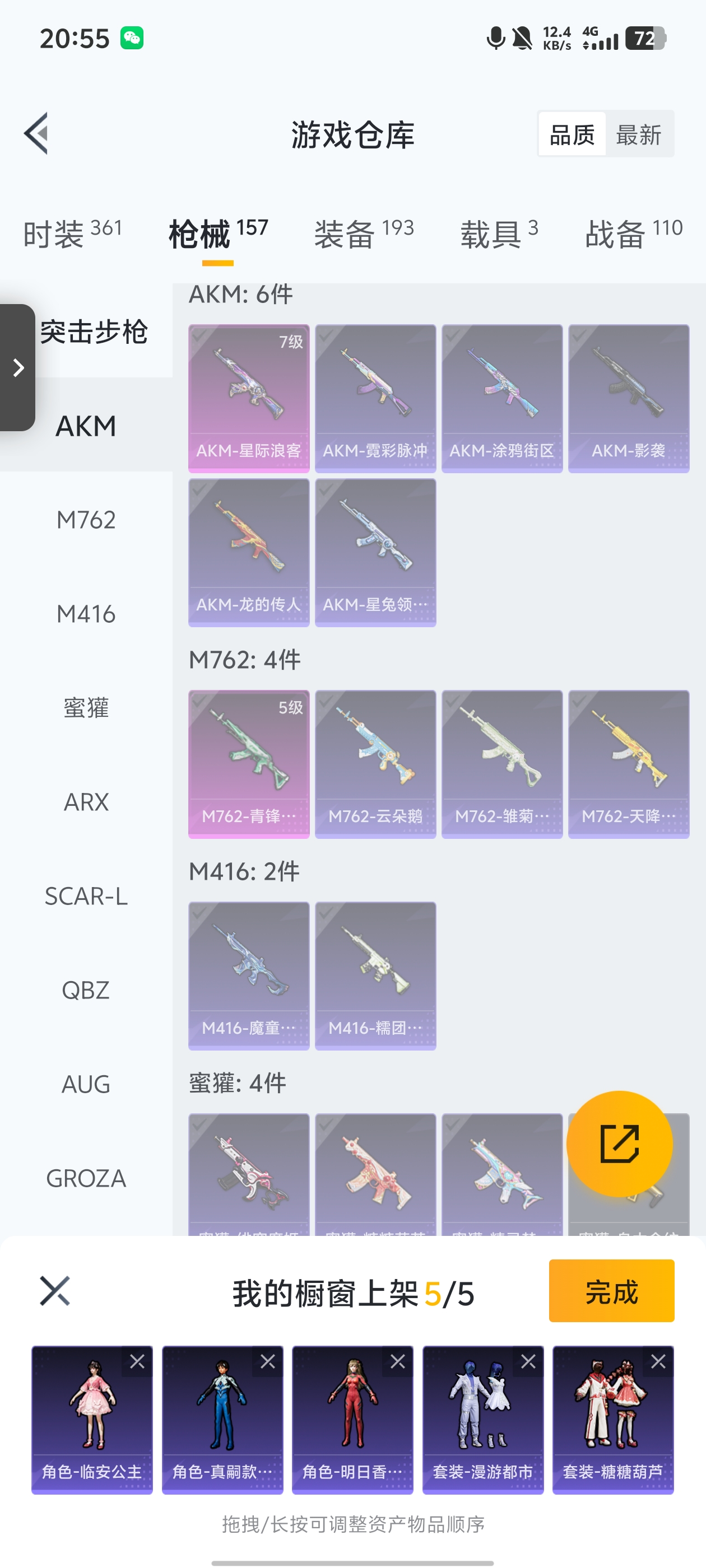Select the AKM-星际浪客 skin

[249, 398]
